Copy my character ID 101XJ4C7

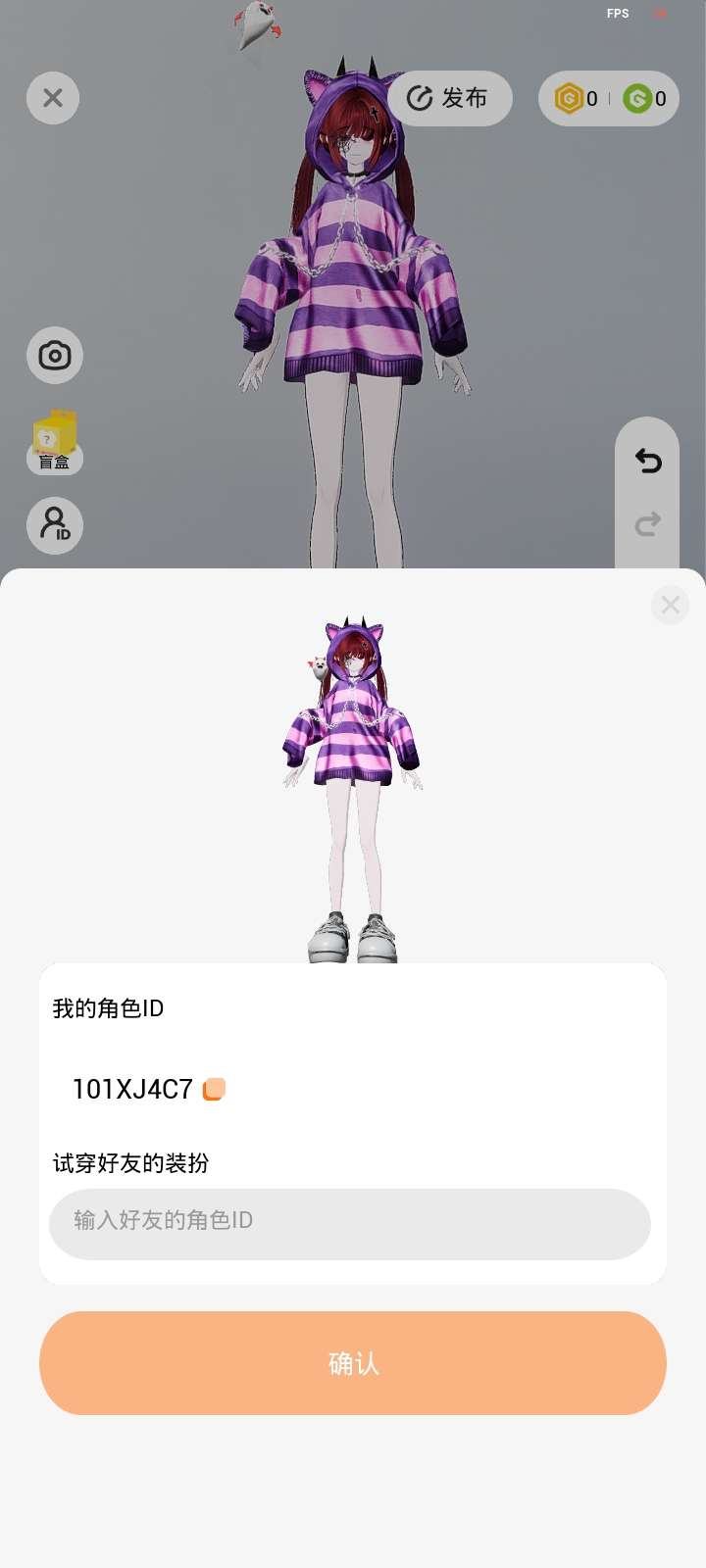tap(214, 1089)
